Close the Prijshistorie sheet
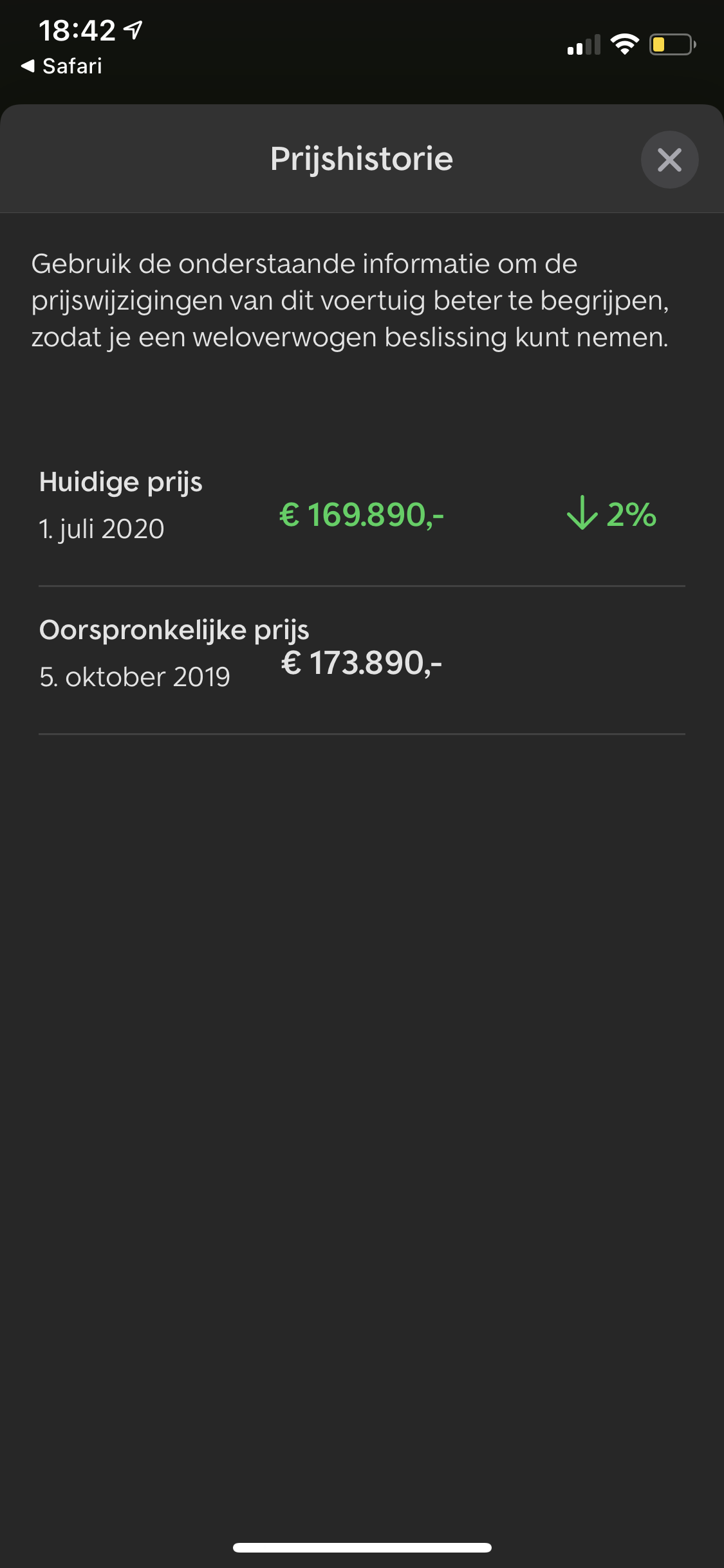The height and width of the screenshot is (1568, 724). tap(669, 160)
